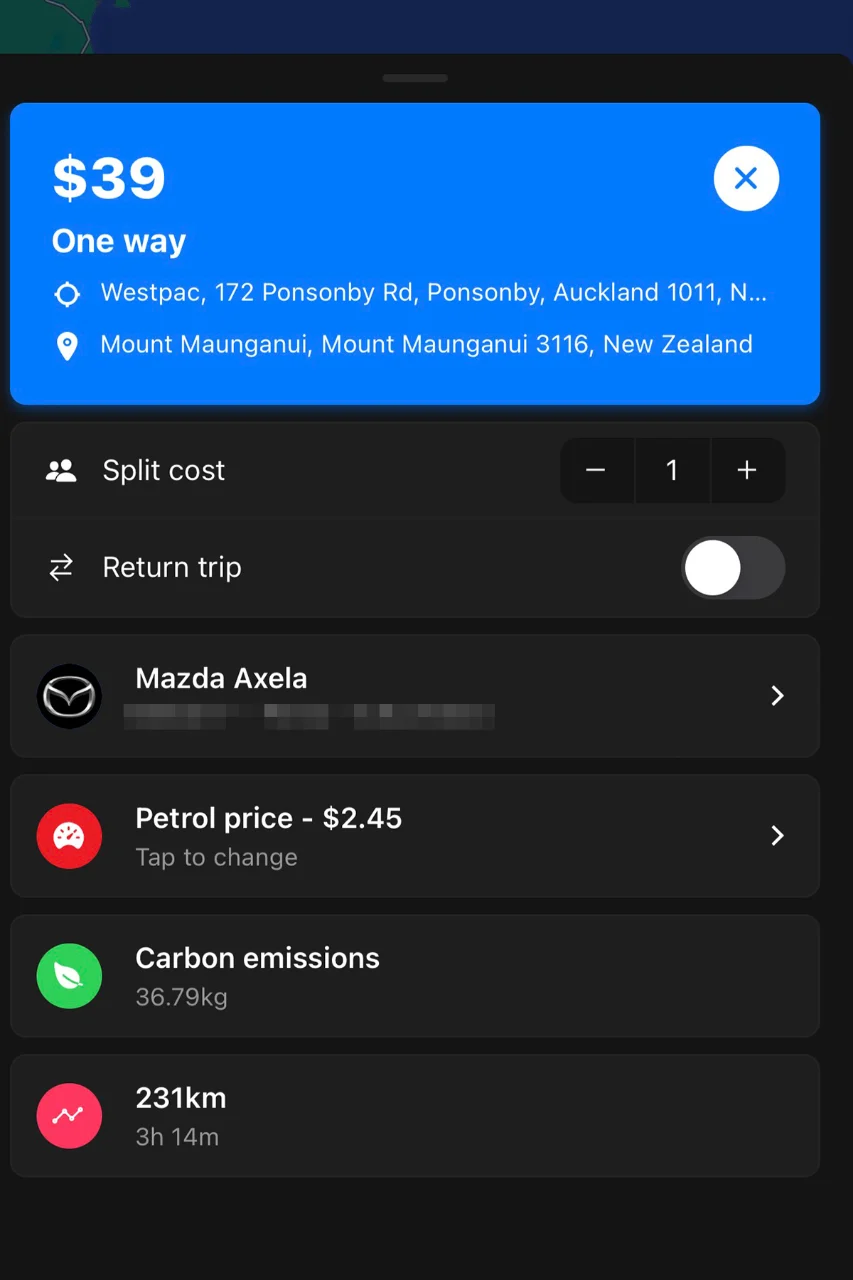The height and width of the screenshot is (1280, 853).
Task: Enable the Return trip switch
Action: 733,568
